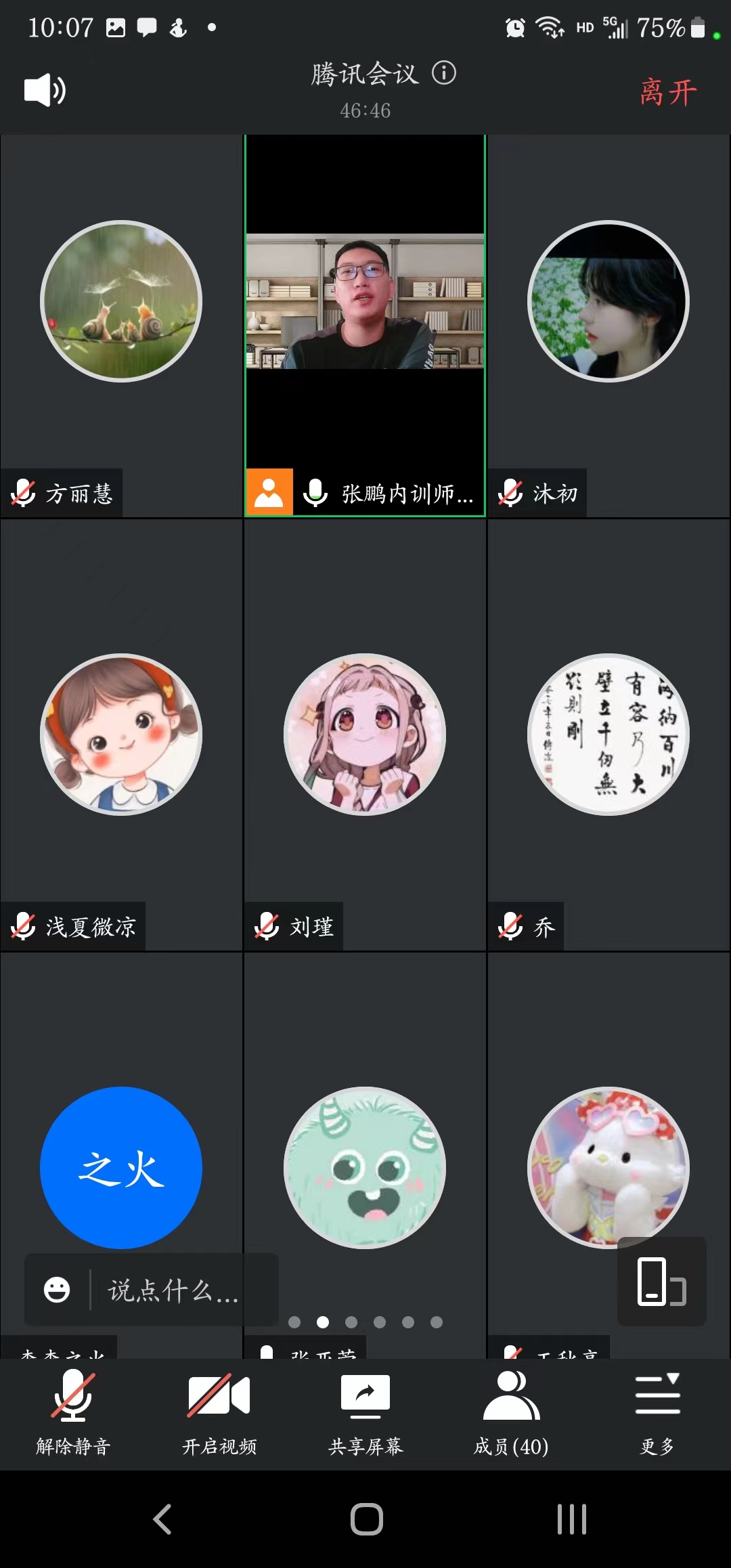Select the 之火 avatar tile

(121, 1167)
